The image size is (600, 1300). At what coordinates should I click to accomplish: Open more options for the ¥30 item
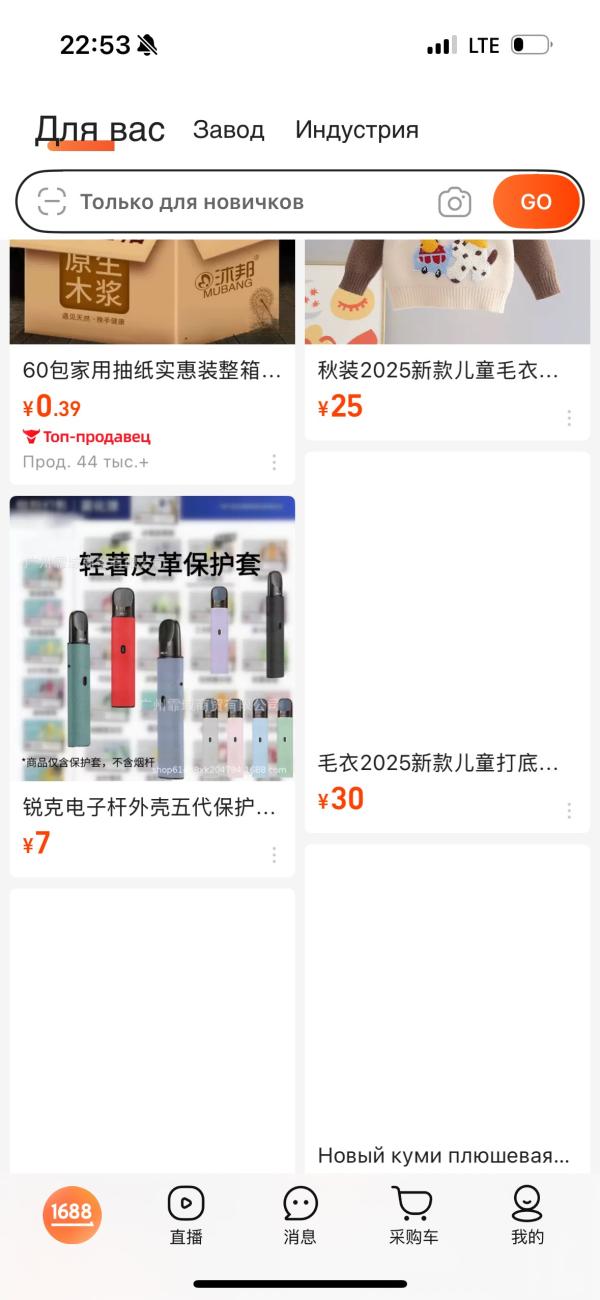point(569,810)
